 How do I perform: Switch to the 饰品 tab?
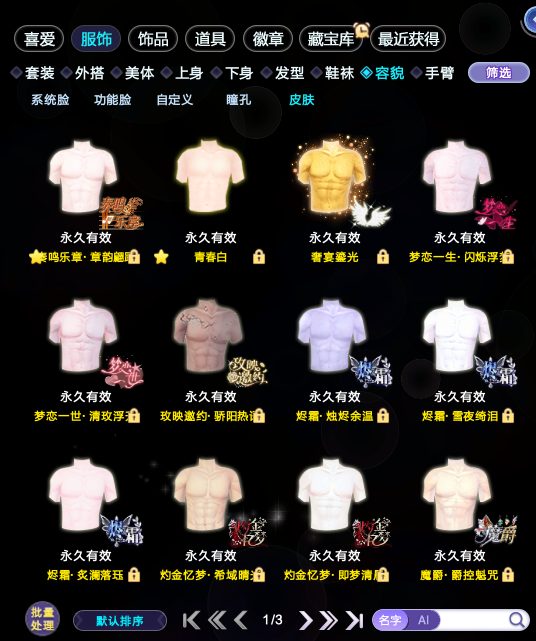pos(153,39)
